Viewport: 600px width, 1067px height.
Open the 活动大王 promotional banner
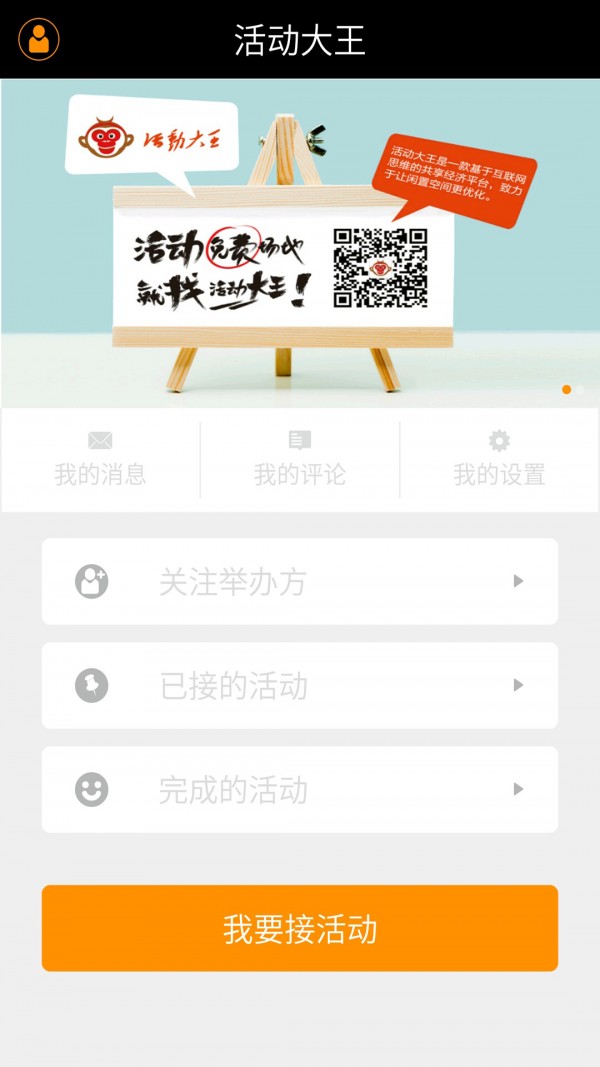(300, 243)
